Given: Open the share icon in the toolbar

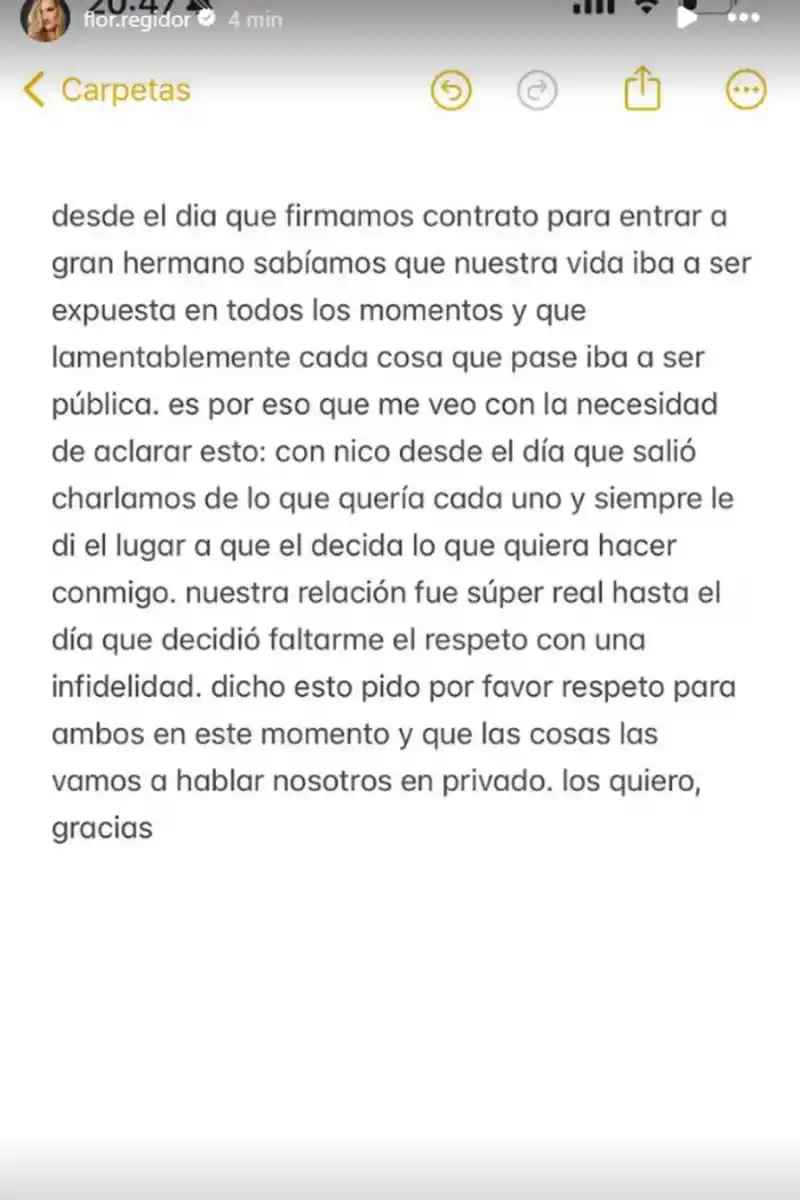Looking at the screenshot, I should click(643, 88).
